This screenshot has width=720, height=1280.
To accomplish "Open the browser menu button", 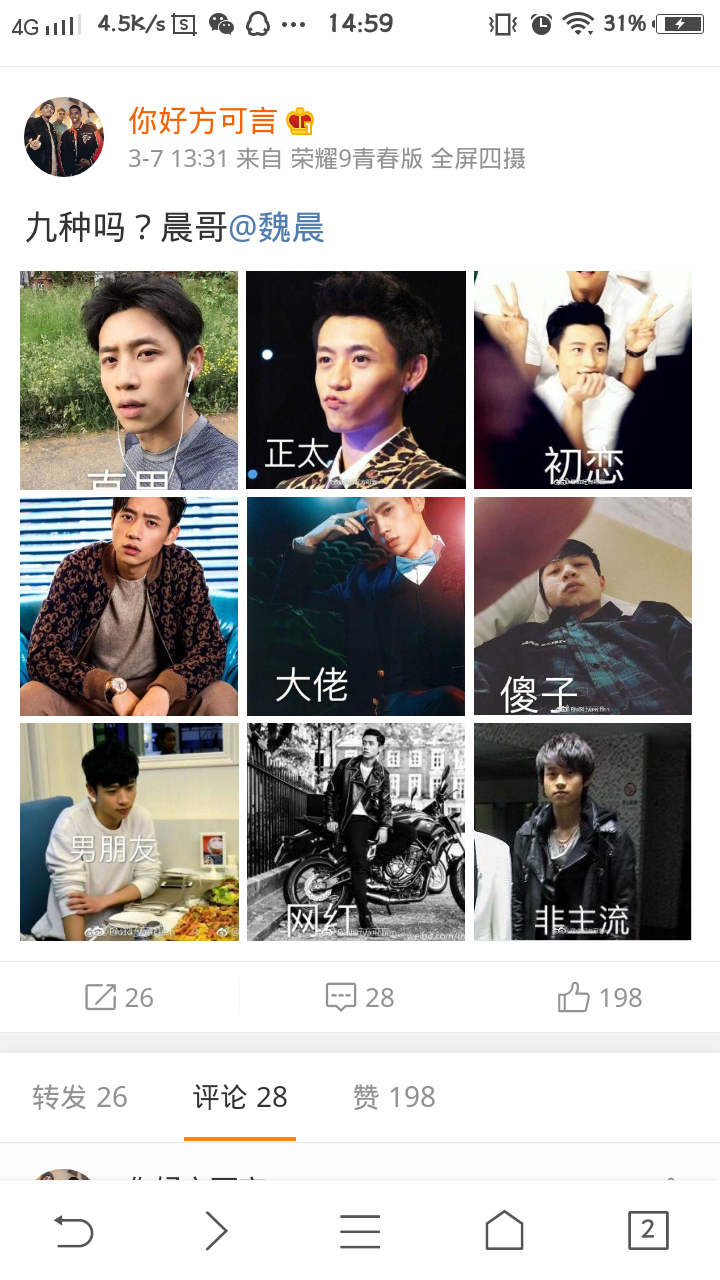I will click(360, 1231).
